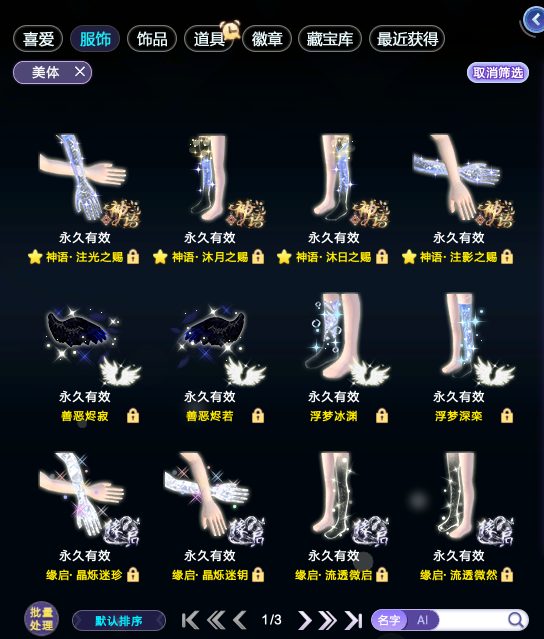Select the 神语·沐月之赐 item
Viewport: 544px width, 639px height.
pos(209,198)
